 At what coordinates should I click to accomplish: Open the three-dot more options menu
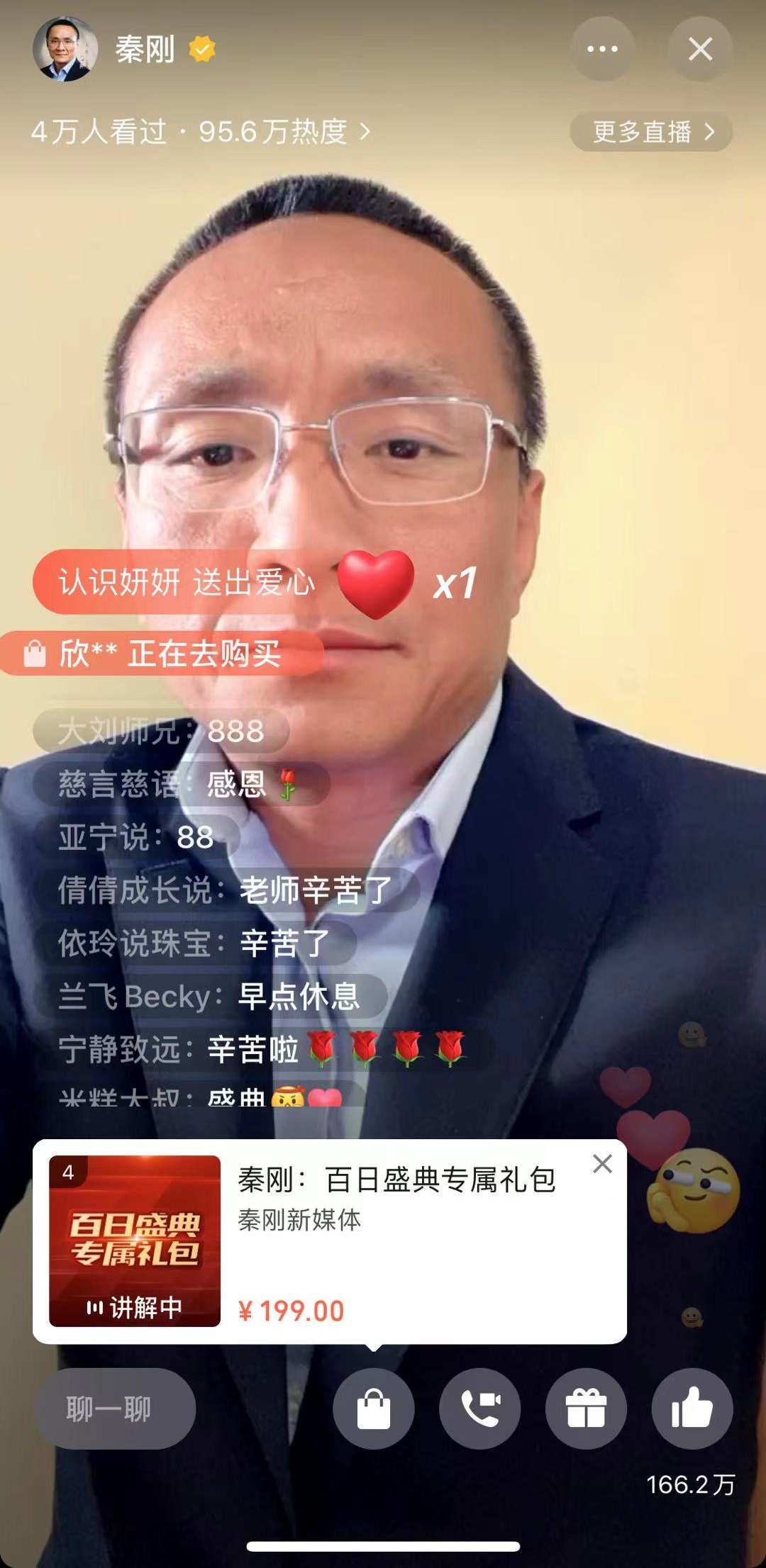602,49
